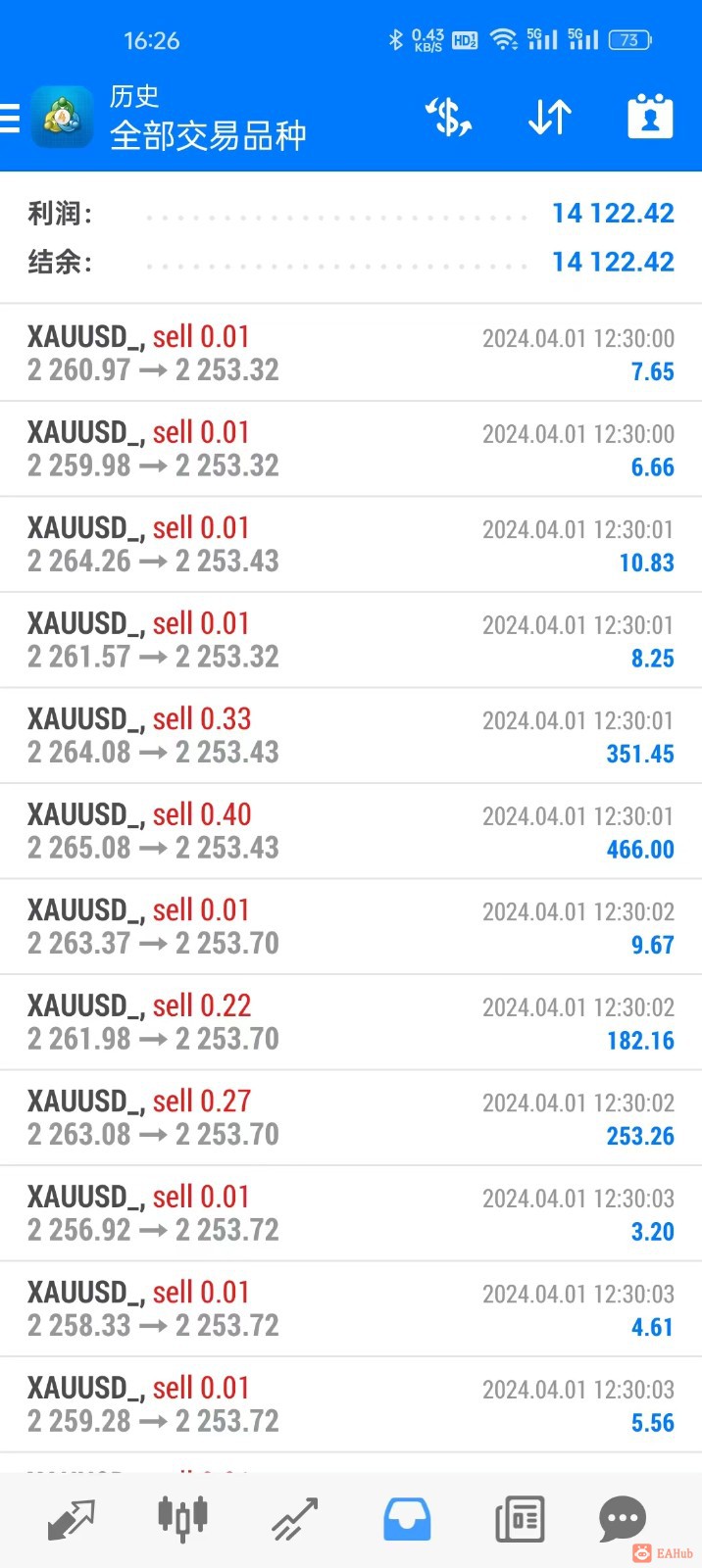Expand the trade entered at 2 259.28
The height and width of the screenshot is (1568, 702).
coord(351,1404)
